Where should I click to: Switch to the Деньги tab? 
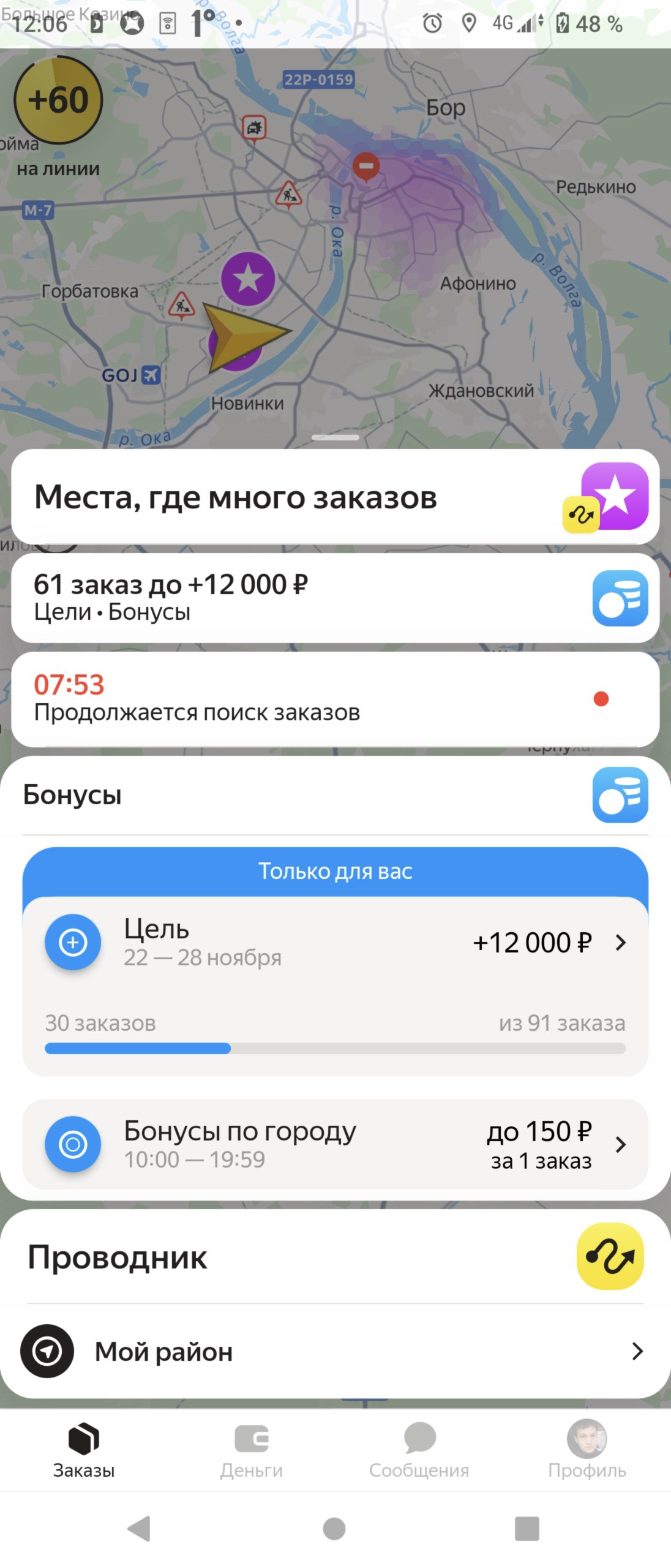pos(251,1450)
